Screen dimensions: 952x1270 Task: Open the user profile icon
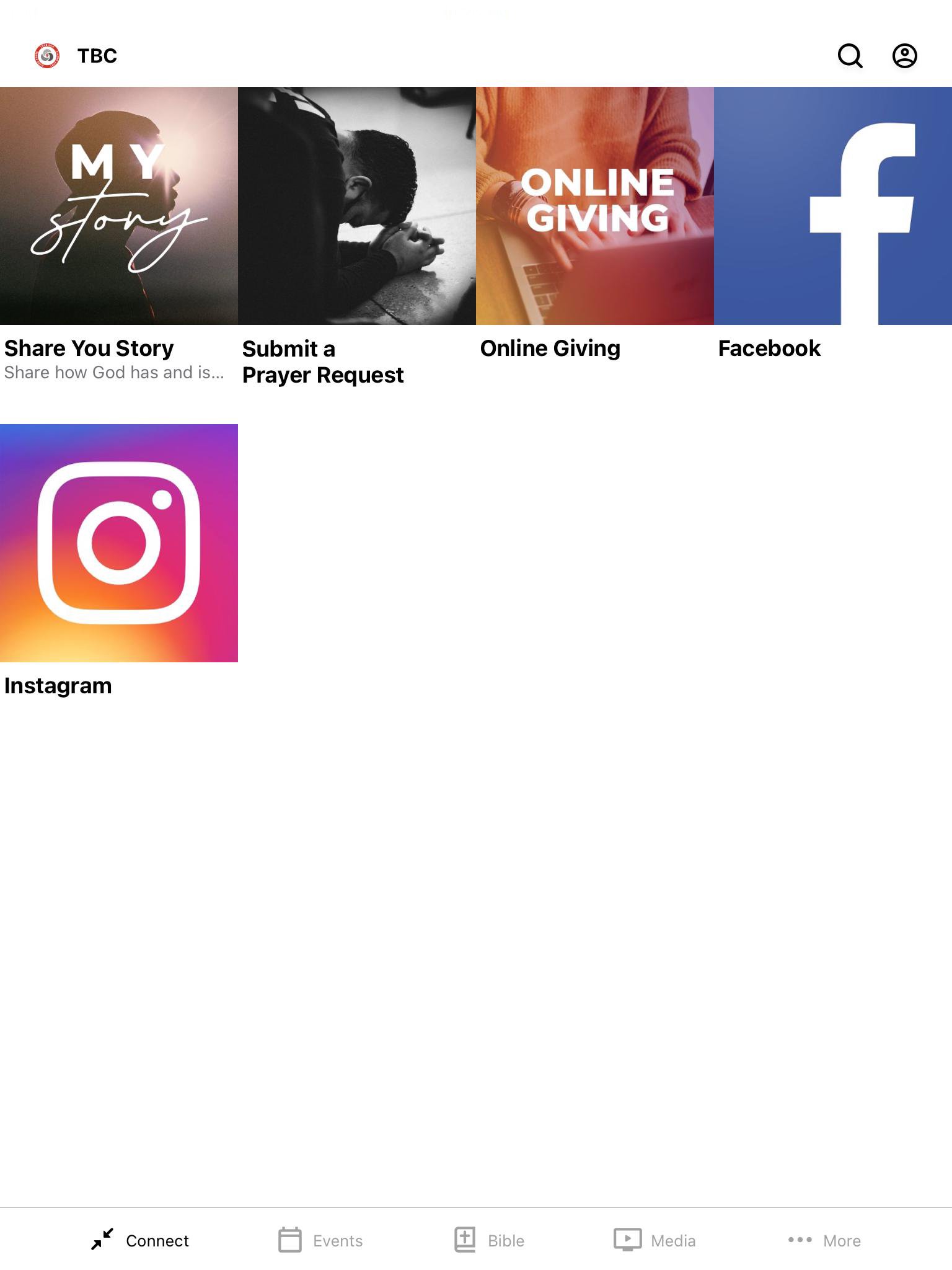coord(904,56)
